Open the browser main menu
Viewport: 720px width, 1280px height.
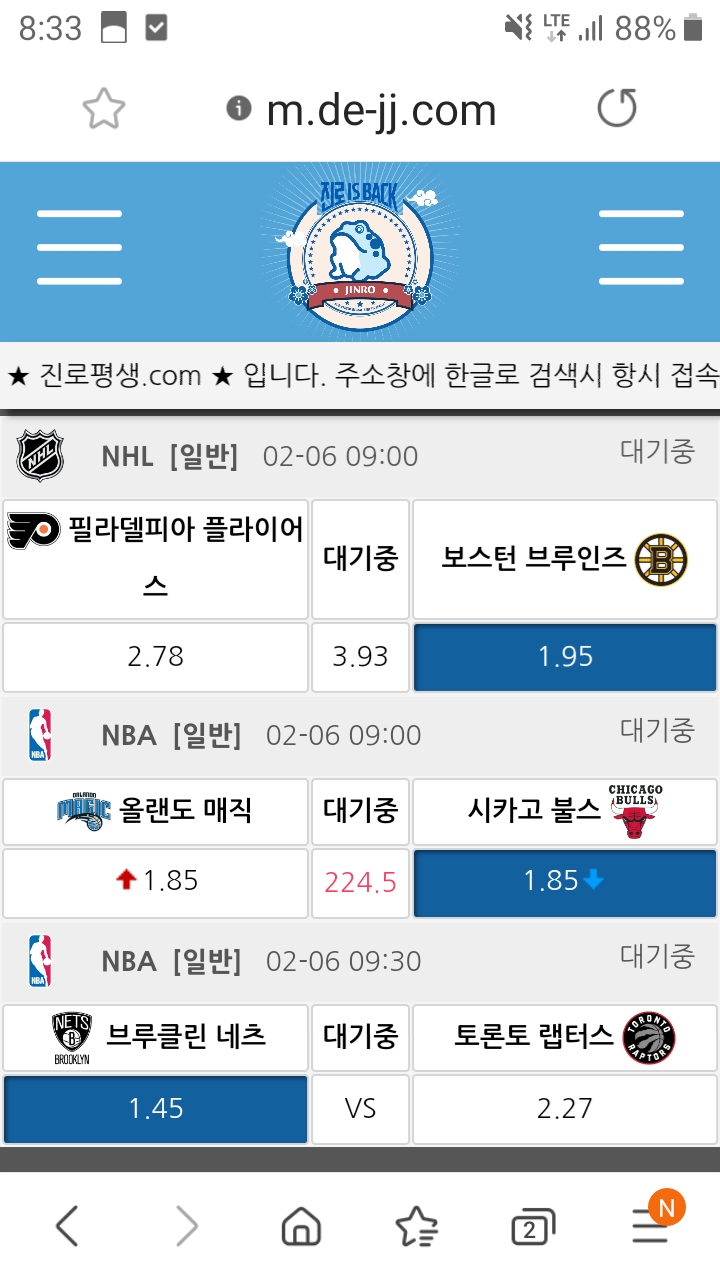(650, 1225)
